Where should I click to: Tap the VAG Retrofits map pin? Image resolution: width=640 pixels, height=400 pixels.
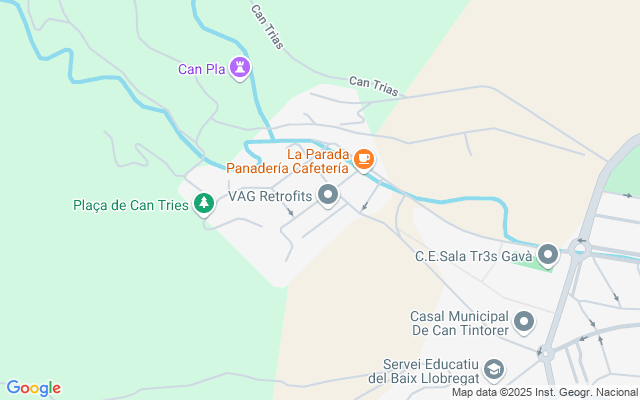coord(328,195)
